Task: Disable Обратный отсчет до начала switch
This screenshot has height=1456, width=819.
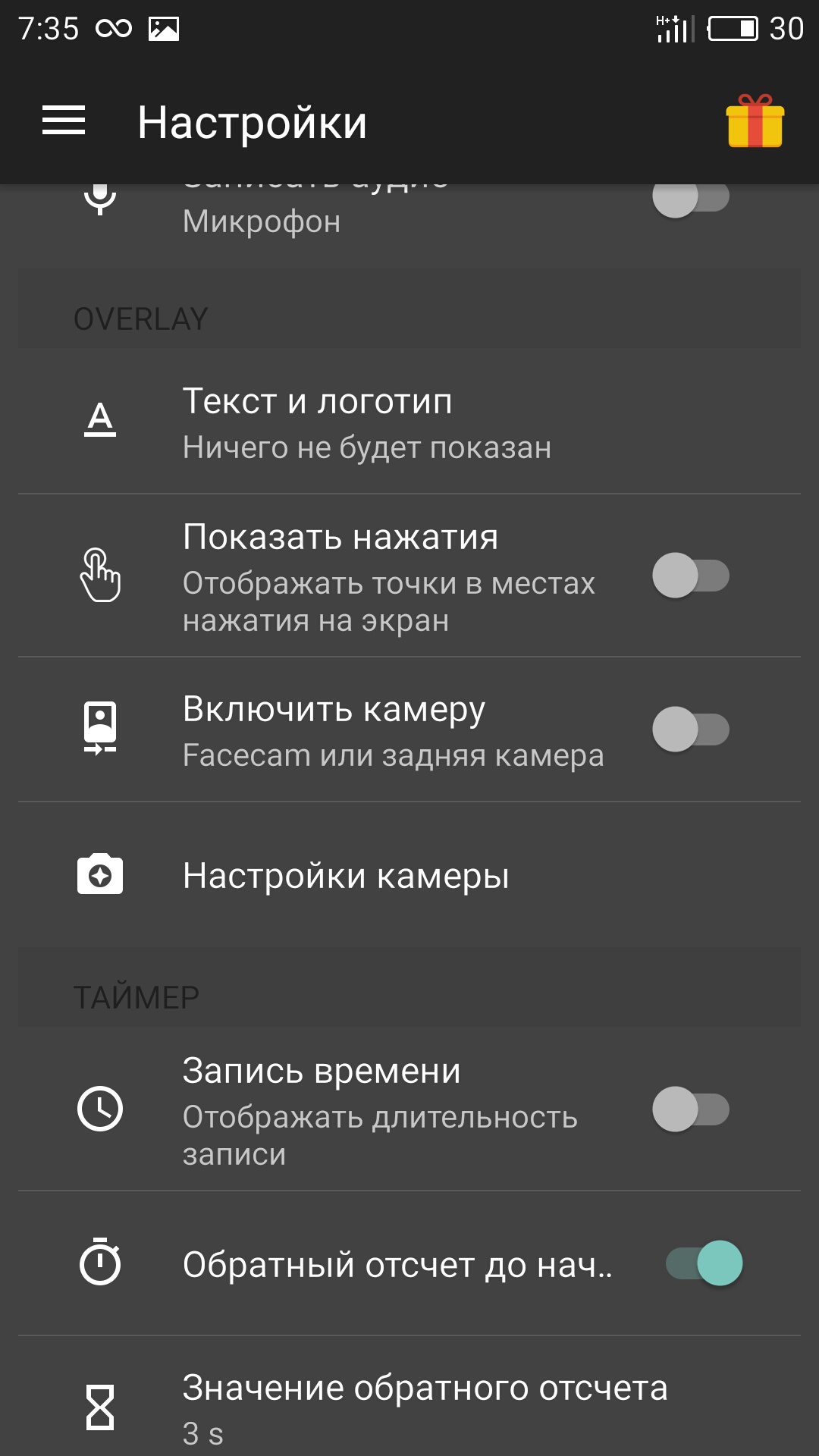Action: (704, 1263)
